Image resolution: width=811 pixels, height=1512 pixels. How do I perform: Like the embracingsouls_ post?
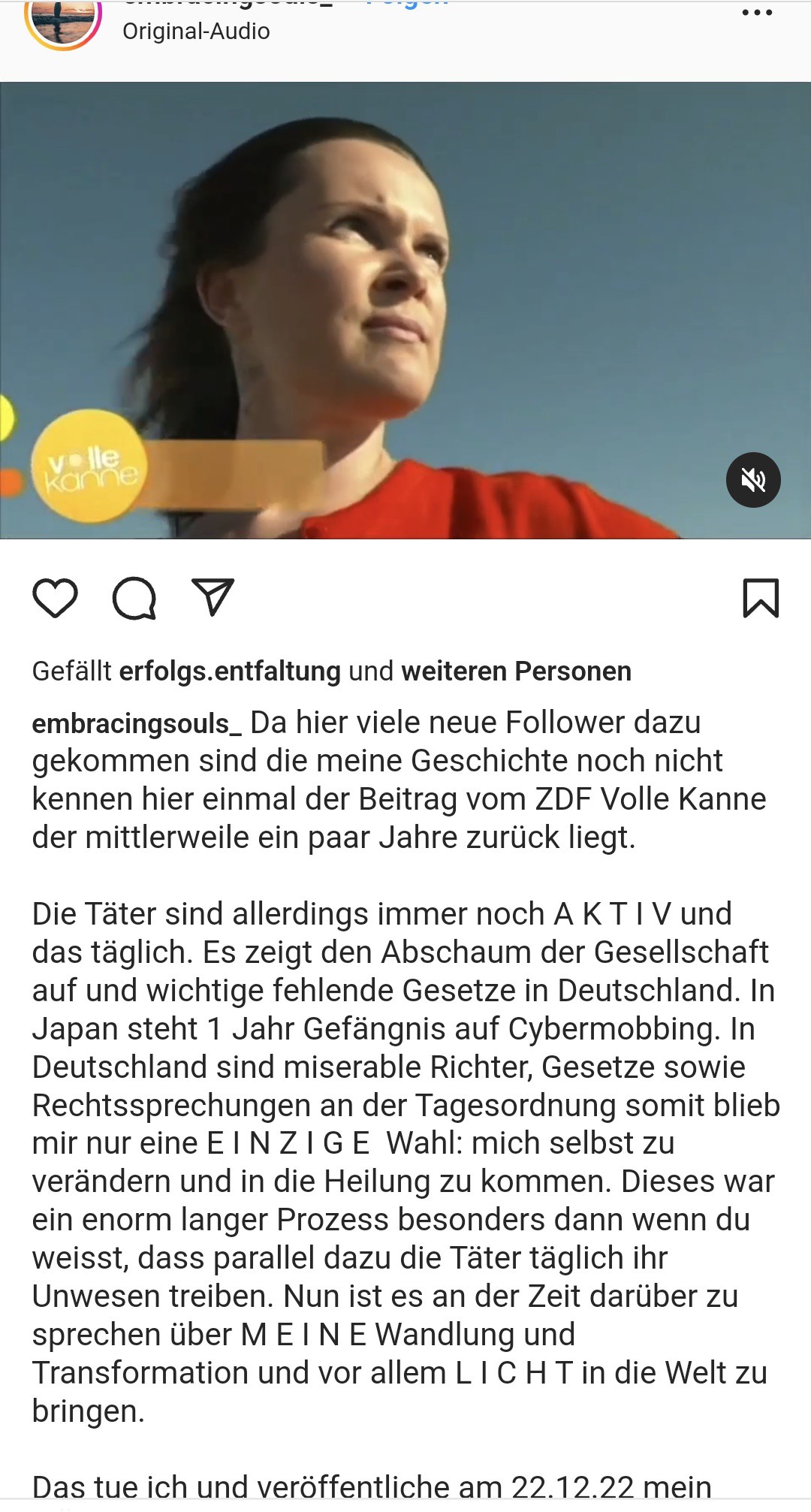point(56,599)
